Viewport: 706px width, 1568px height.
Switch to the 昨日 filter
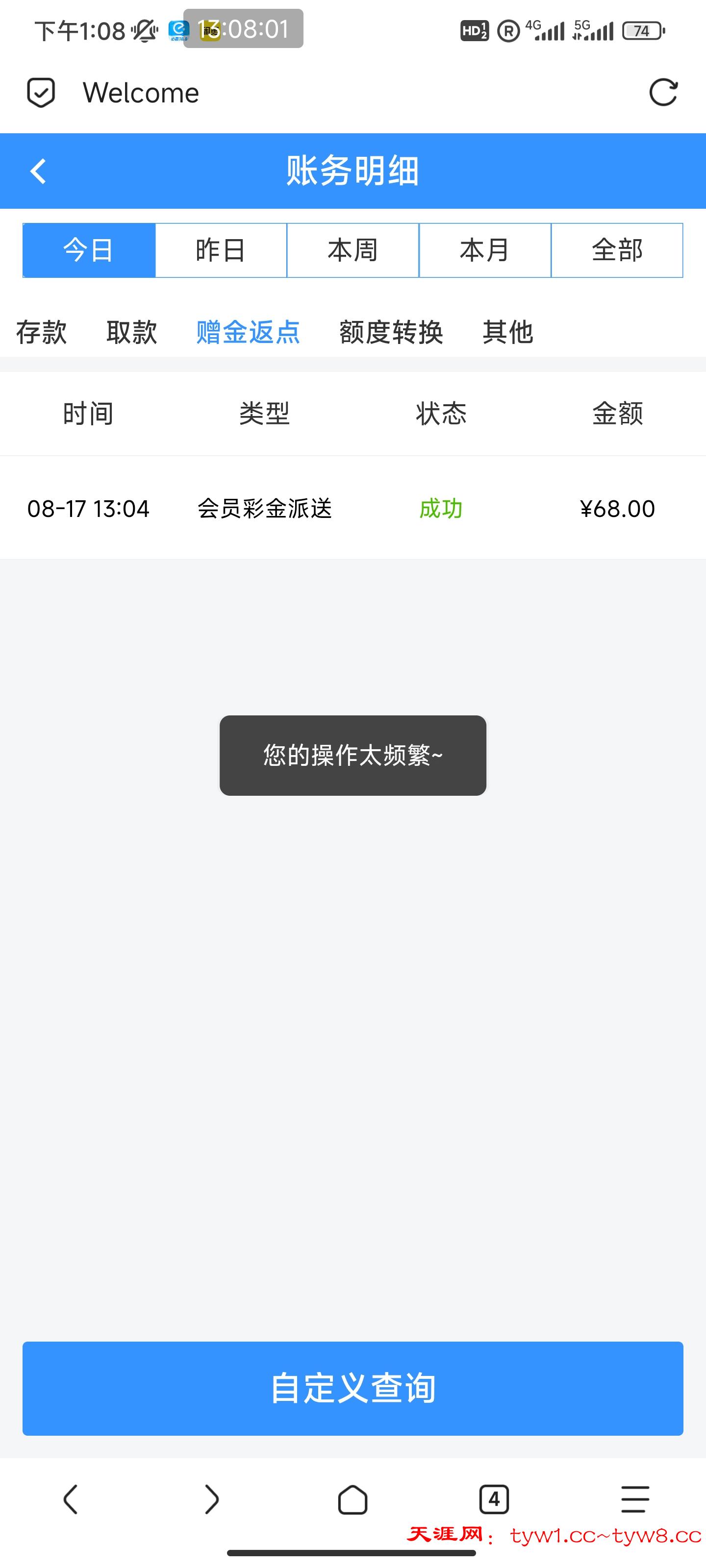point(221,250)
